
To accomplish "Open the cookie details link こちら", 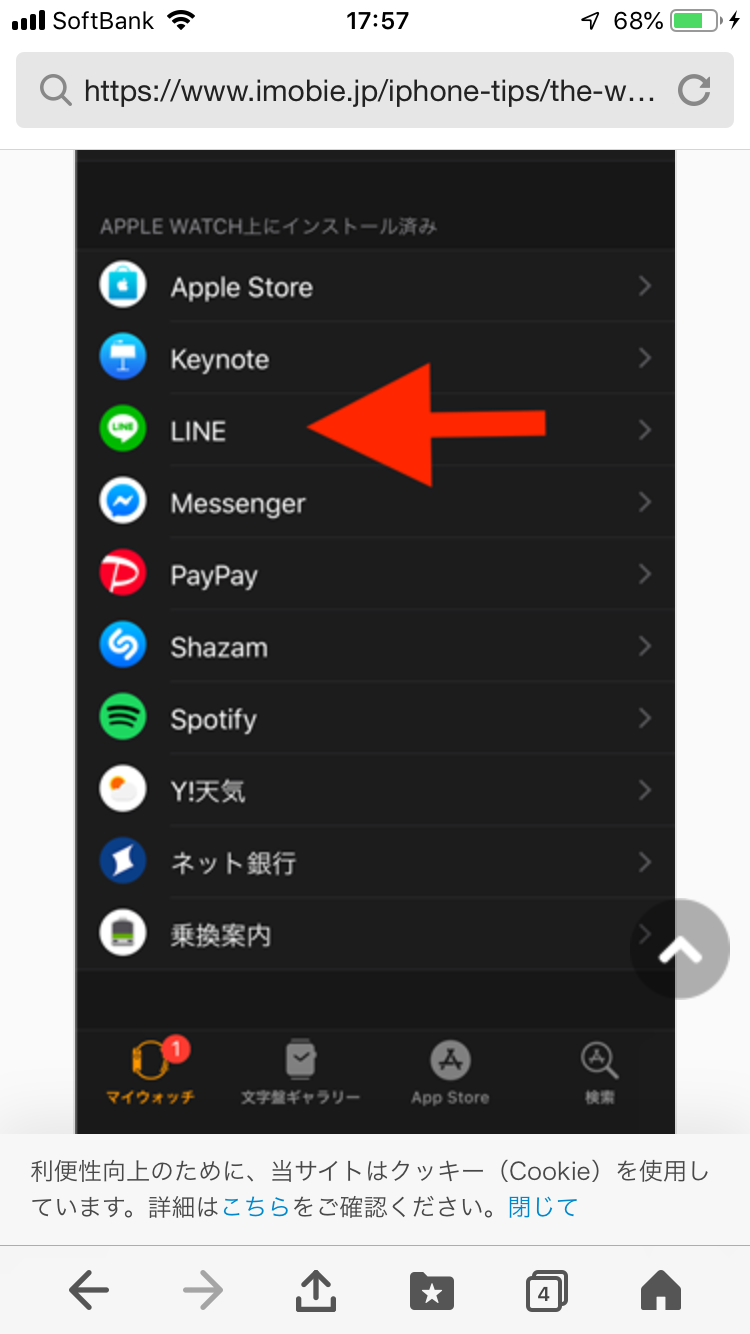I will 255,1207.
